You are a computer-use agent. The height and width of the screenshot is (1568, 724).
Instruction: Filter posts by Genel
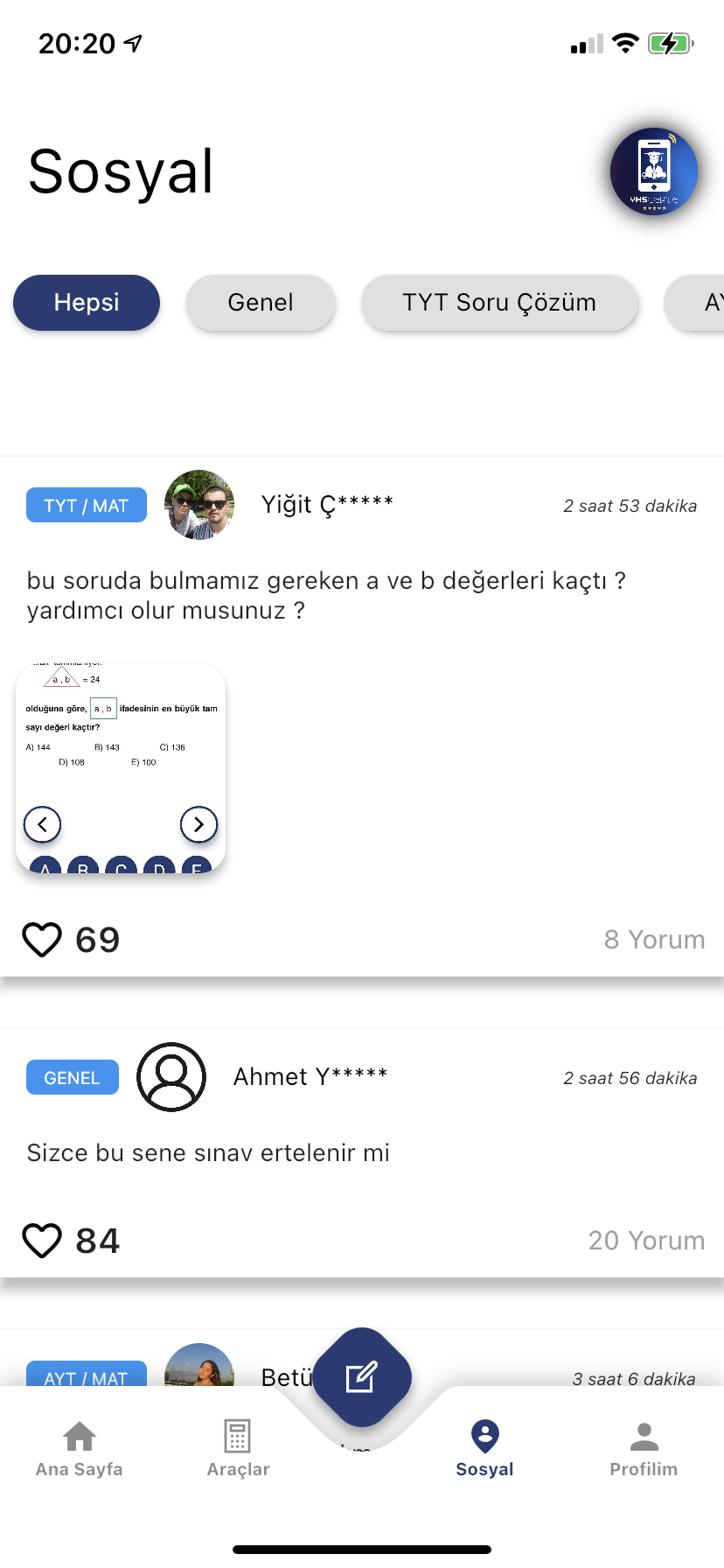point(261,303)
